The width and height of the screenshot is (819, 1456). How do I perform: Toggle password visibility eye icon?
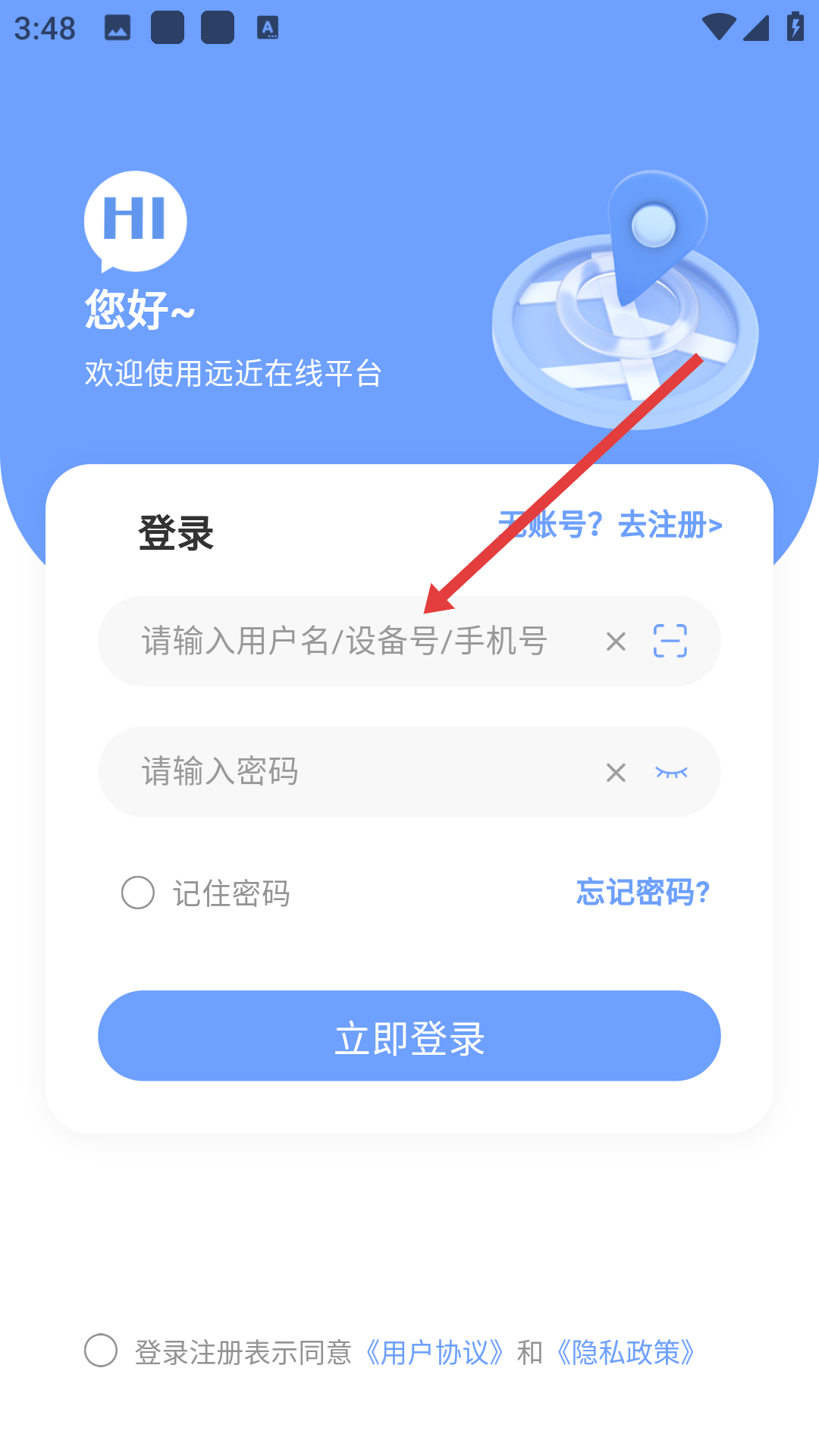click(671, 773)
